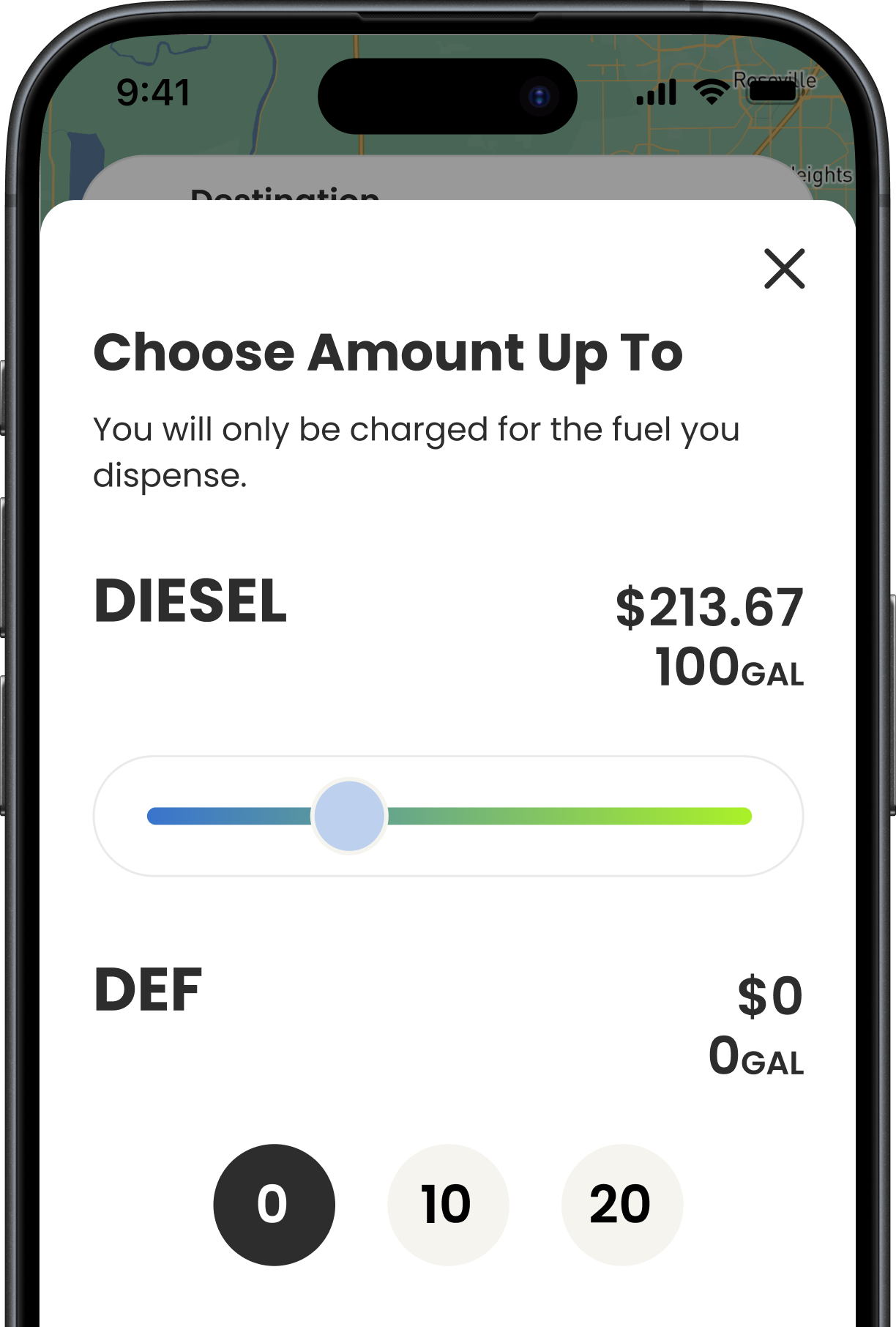This screenshot has width=896, height=1327.
Task: Tap the Choose Amount Up To heading
Action: (389, 353)
